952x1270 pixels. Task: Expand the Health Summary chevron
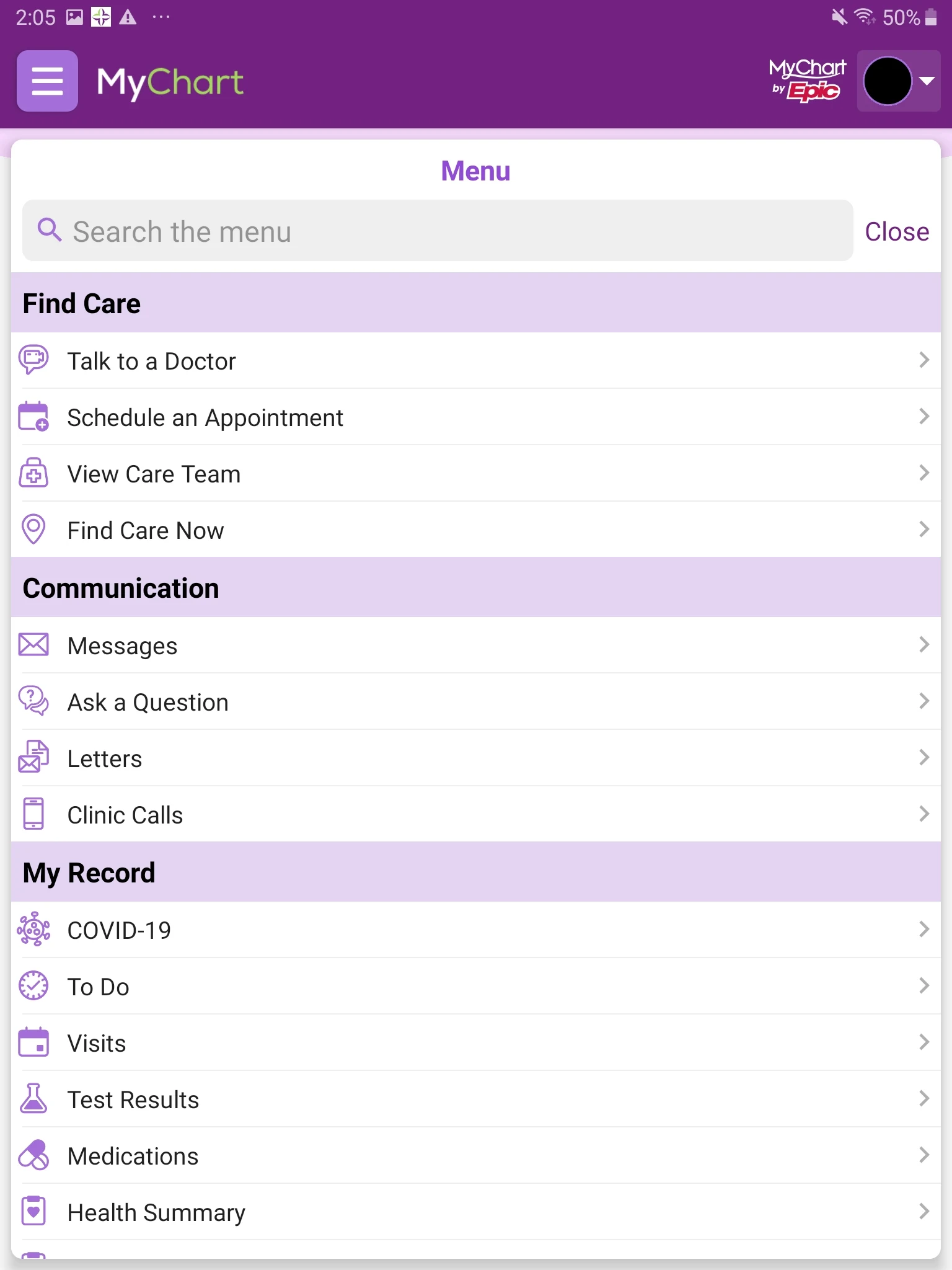pos(924,1212)
